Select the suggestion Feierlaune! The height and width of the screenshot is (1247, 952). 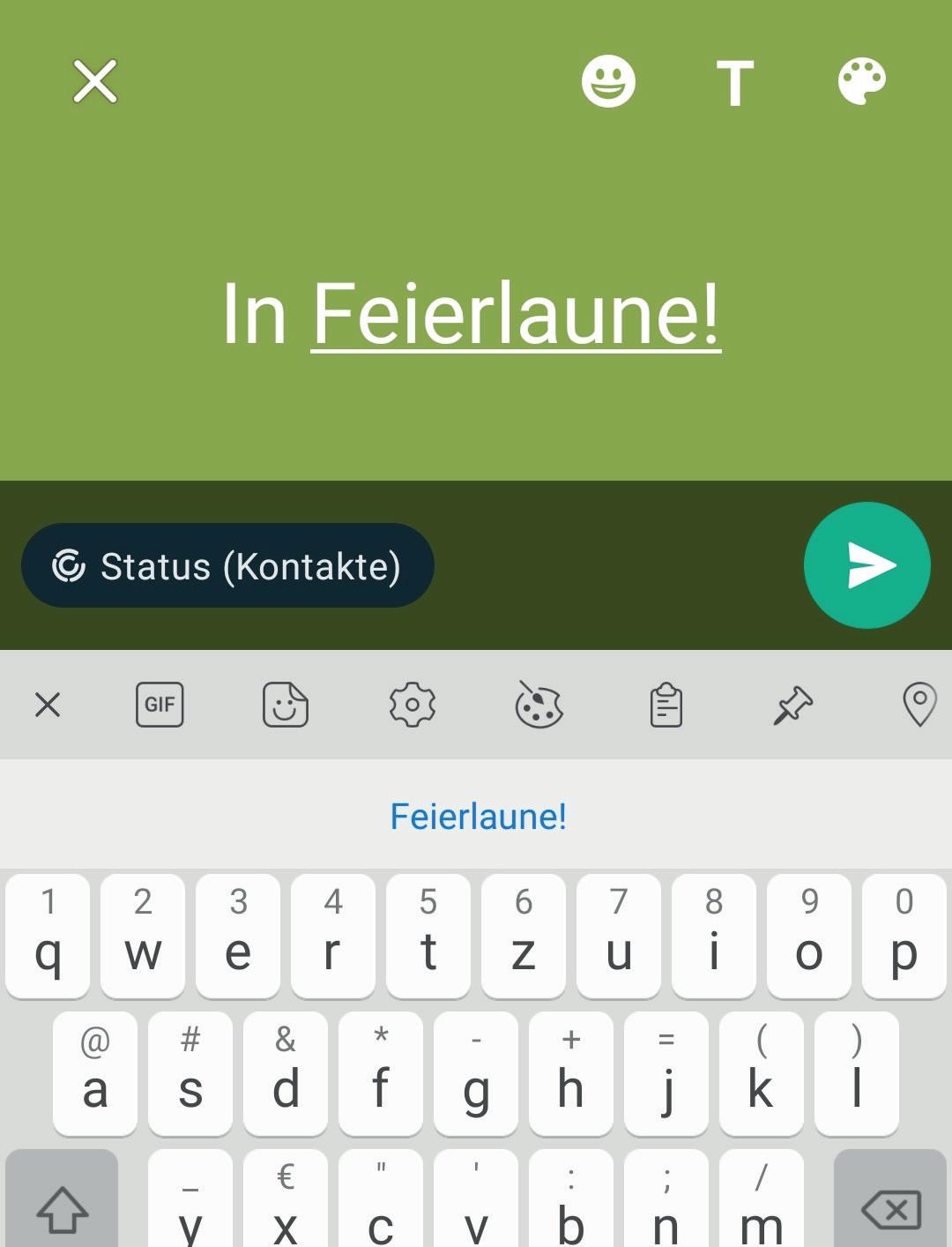478,816
